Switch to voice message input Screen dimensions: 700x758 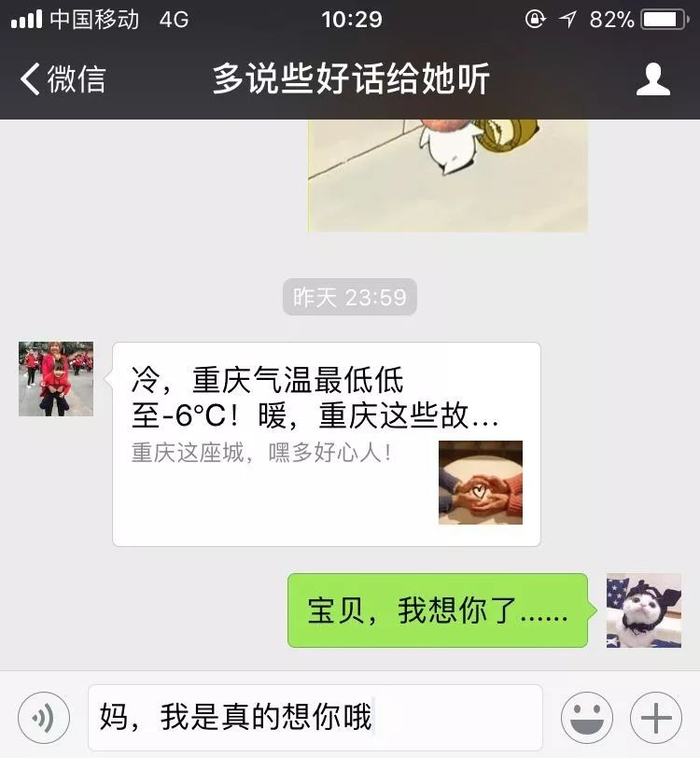click(44, 717)
